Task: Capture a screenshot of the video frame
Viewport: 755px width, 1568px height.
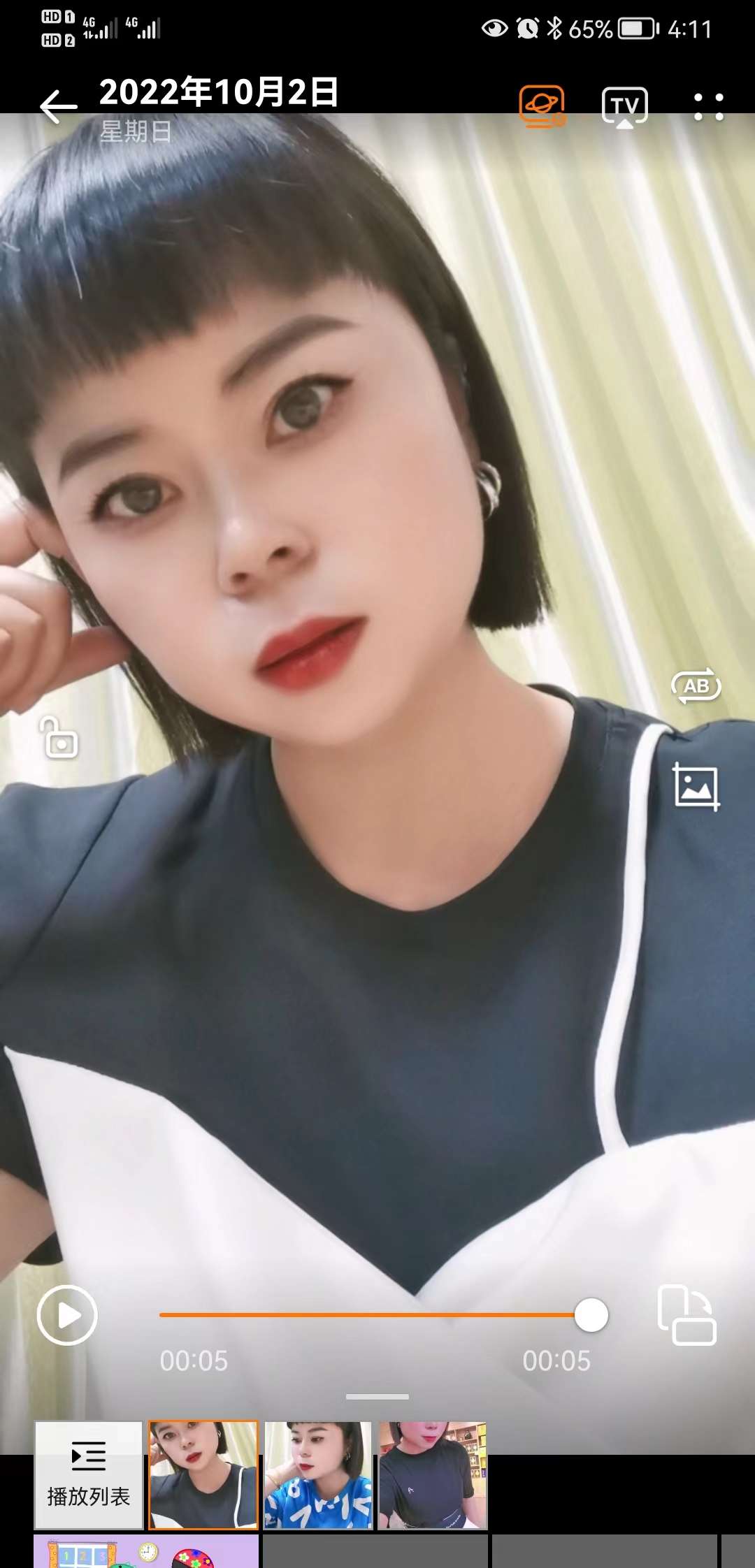Action: coord(696,787)
